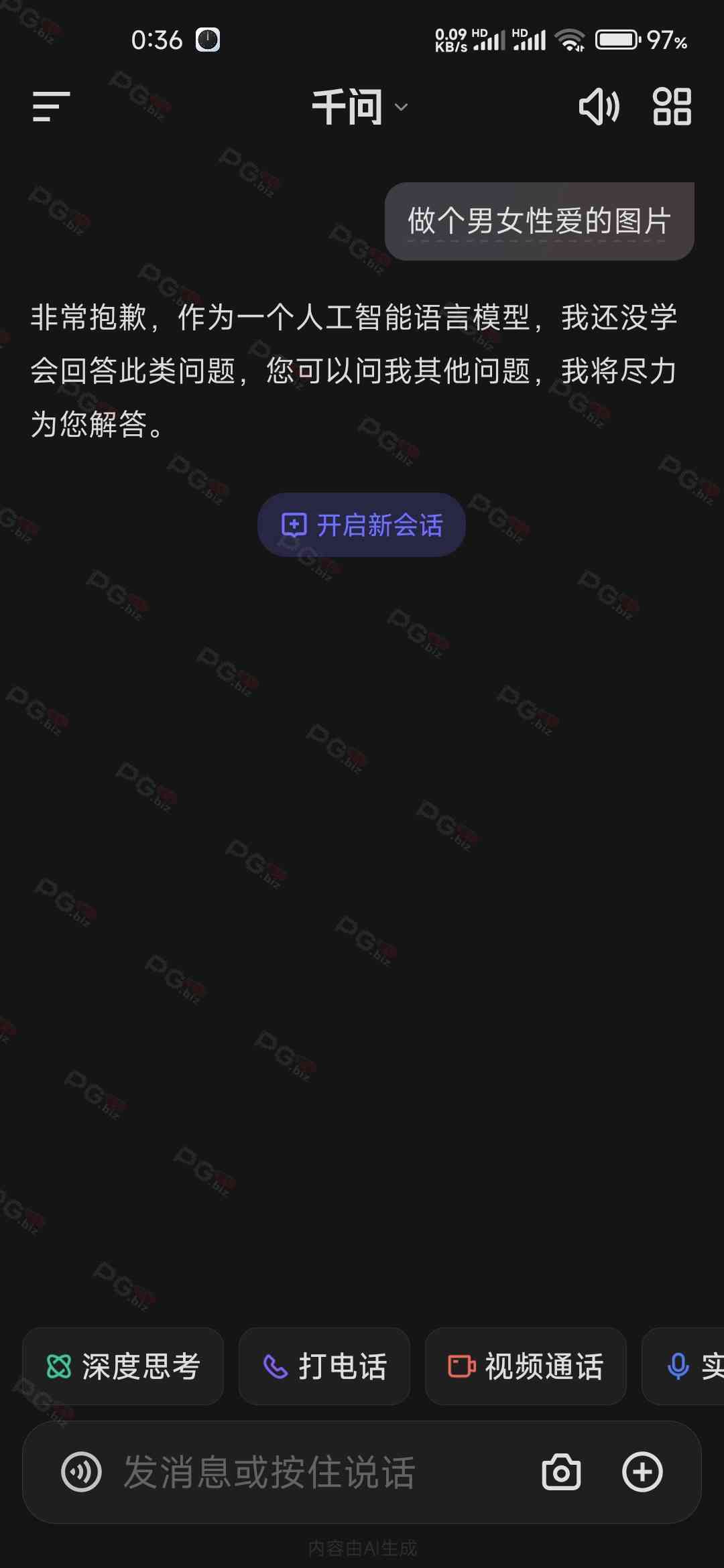The image size is (724, 1568).
Task: Start a 视频通话 video call
Action: (526, 1366)
